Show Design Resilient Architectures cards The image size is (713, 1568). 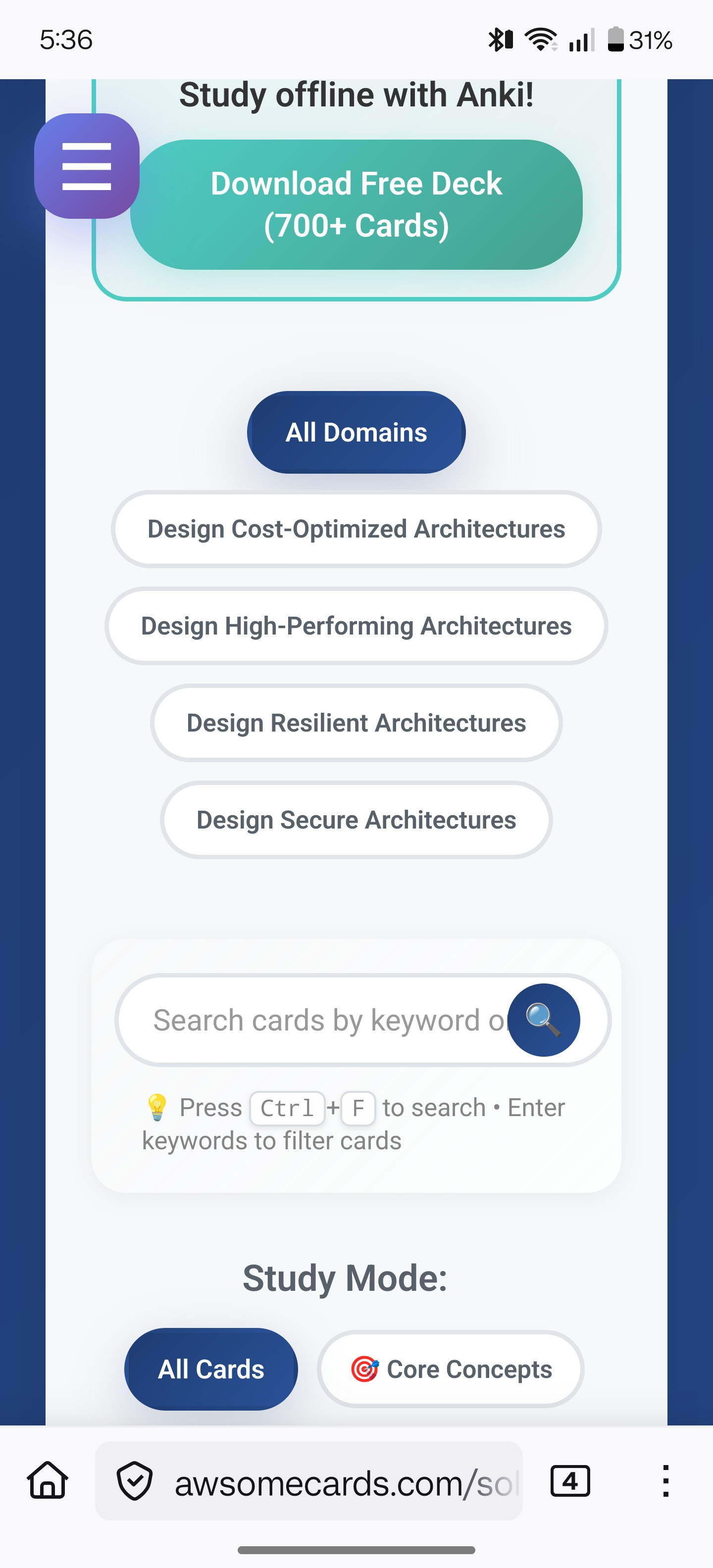[x=356, y=723]
